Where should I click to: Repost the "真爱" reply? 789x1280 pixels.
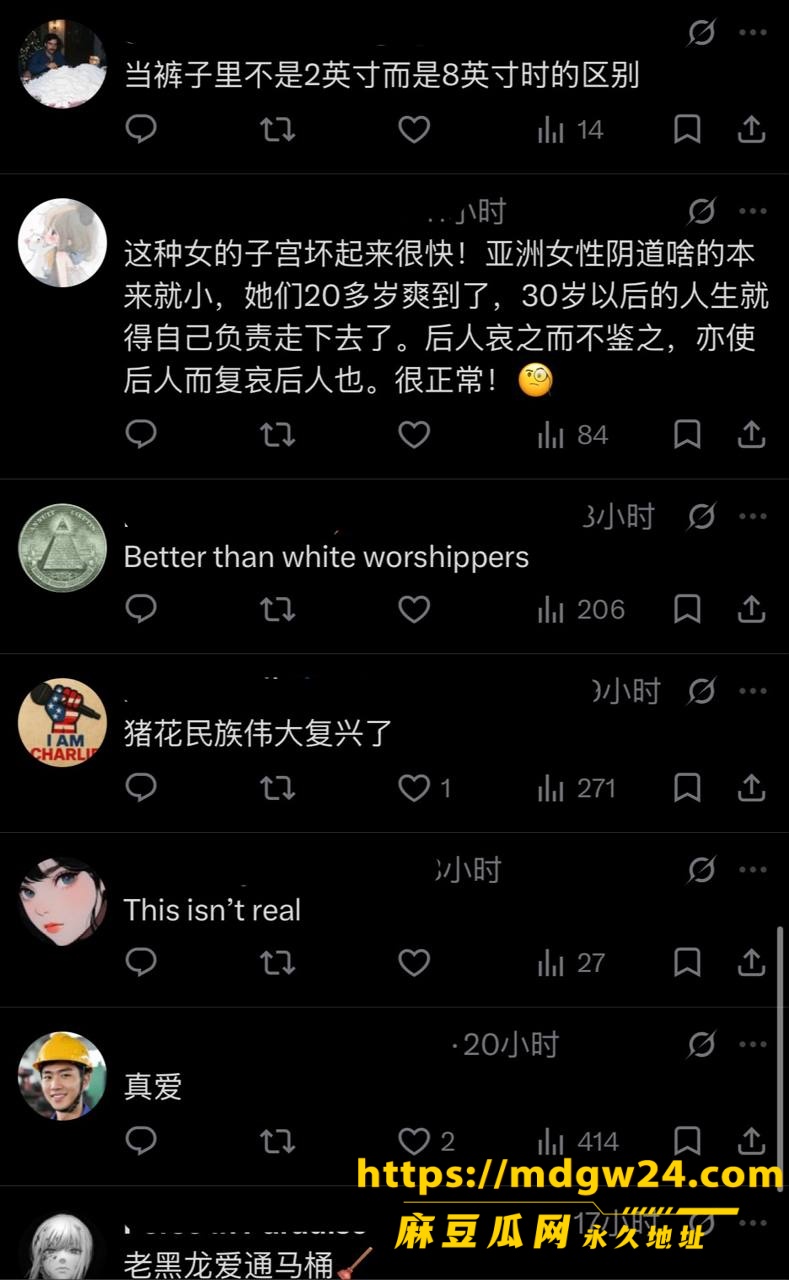278,1141
